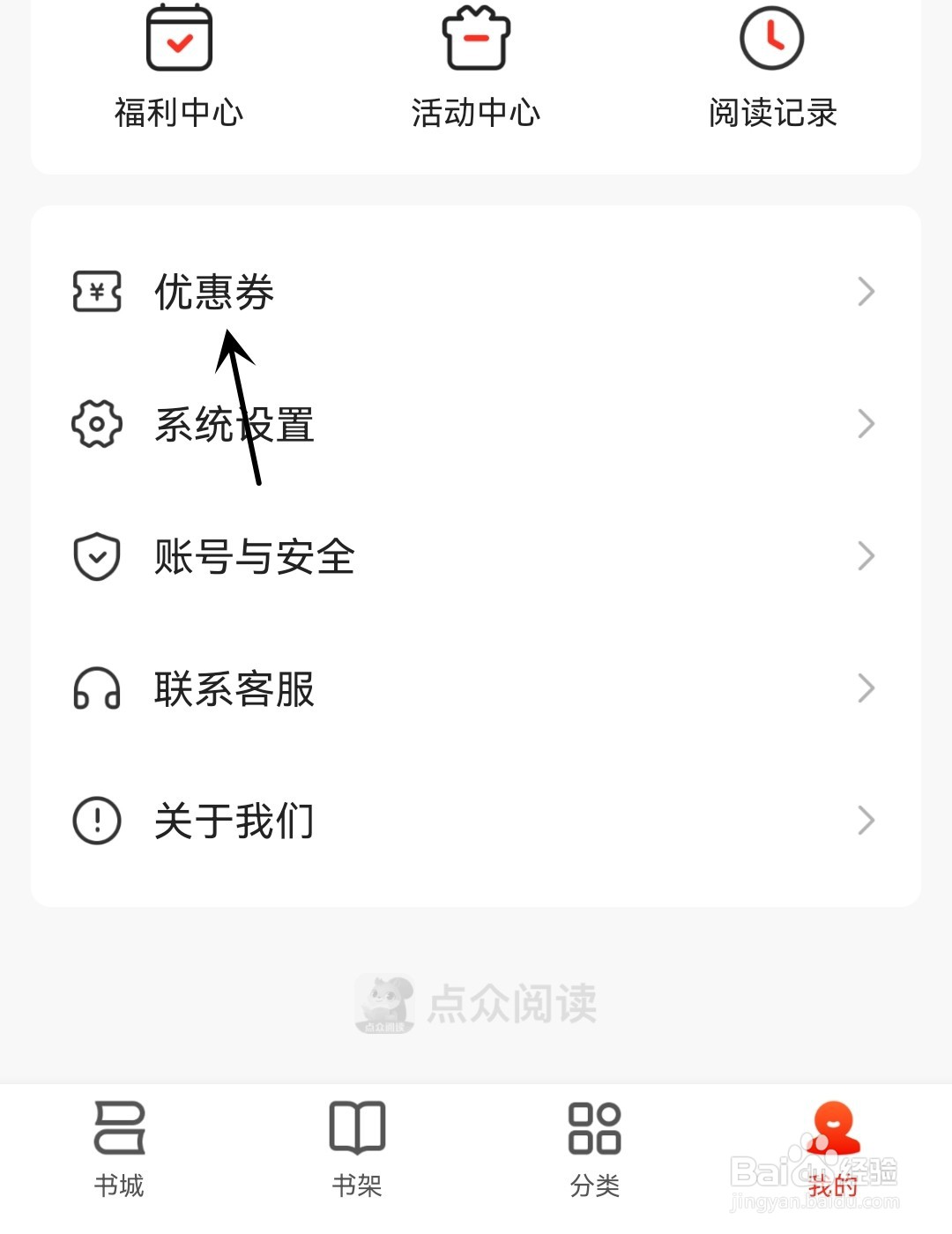Open the 优惠券 coupons row
The image size is (952, 1234).
point(476,292)
